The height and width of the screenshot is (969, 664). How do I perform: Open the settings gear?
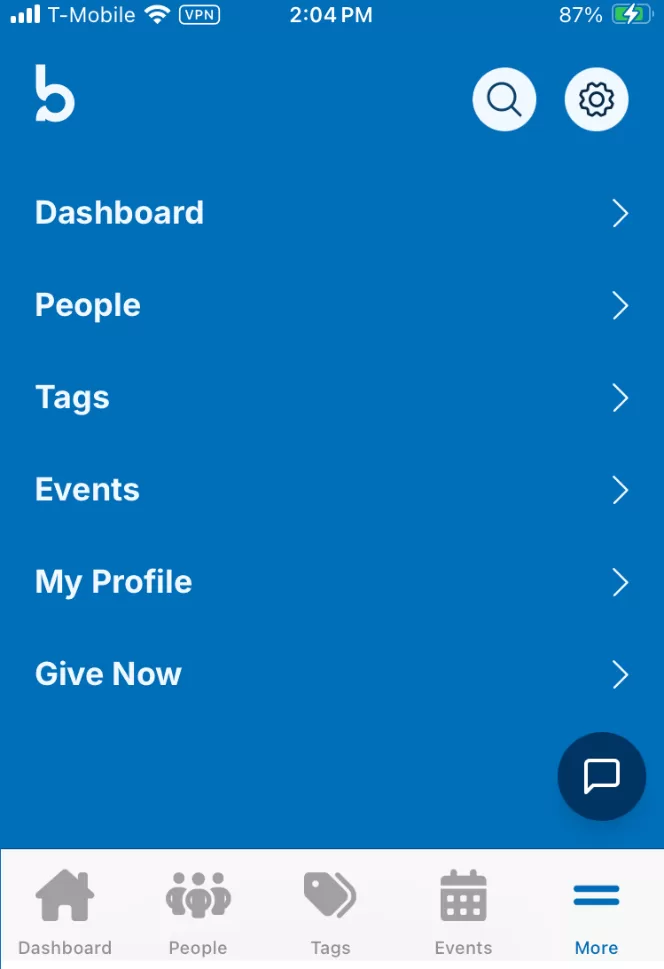[597, 99]
